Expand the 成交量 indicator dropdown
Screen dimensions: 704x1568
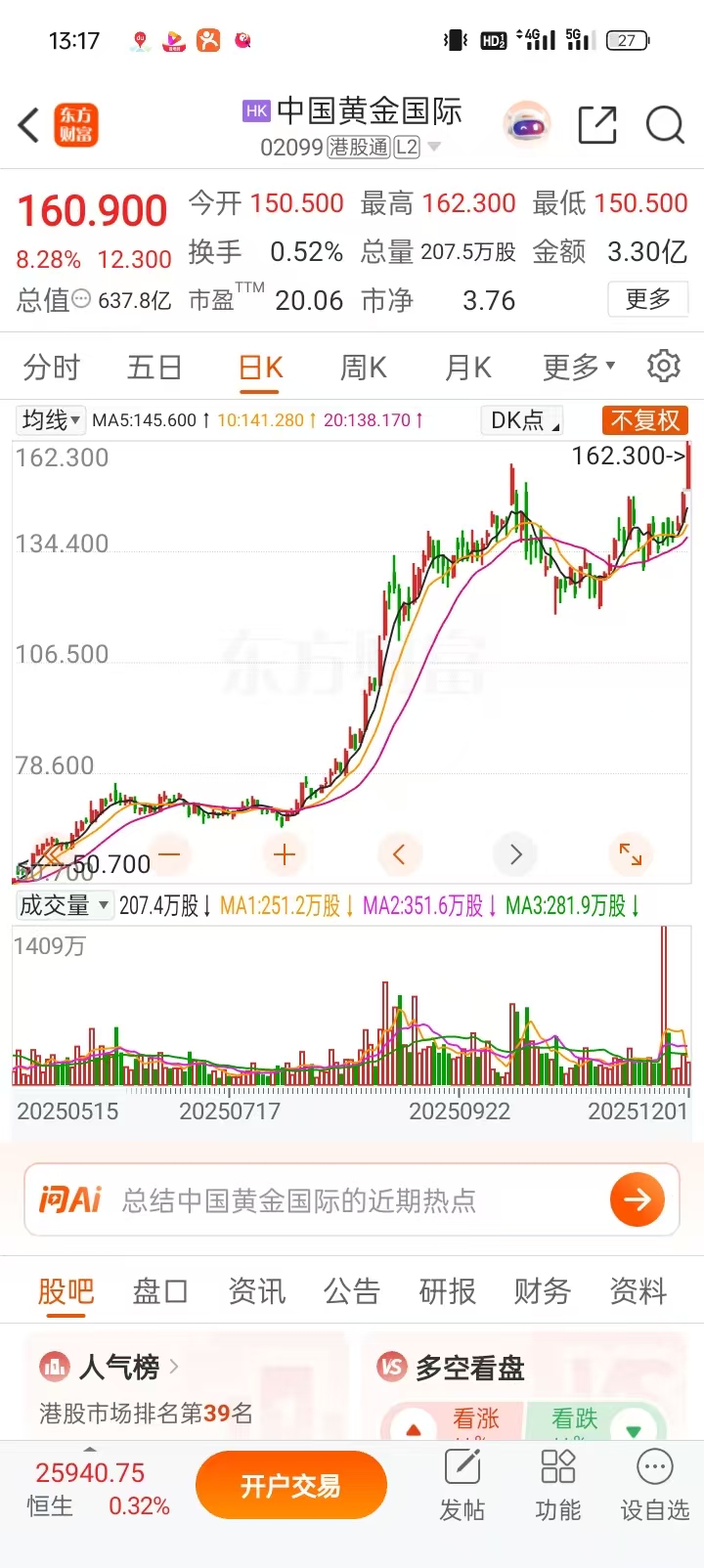pos(64,906)
